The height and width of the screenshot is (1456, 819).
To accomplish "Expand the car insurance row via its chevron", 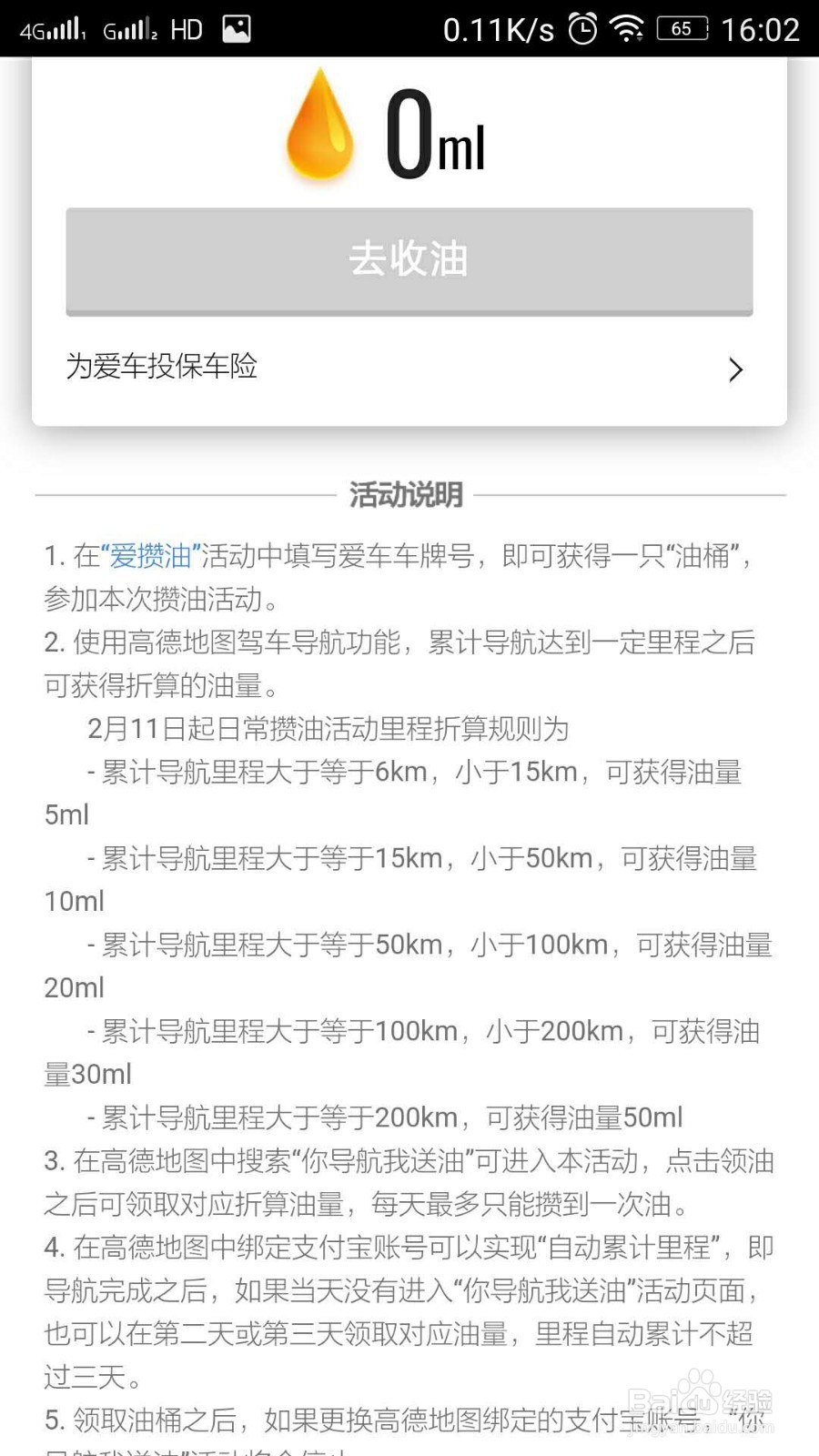I will click(737, 369).
